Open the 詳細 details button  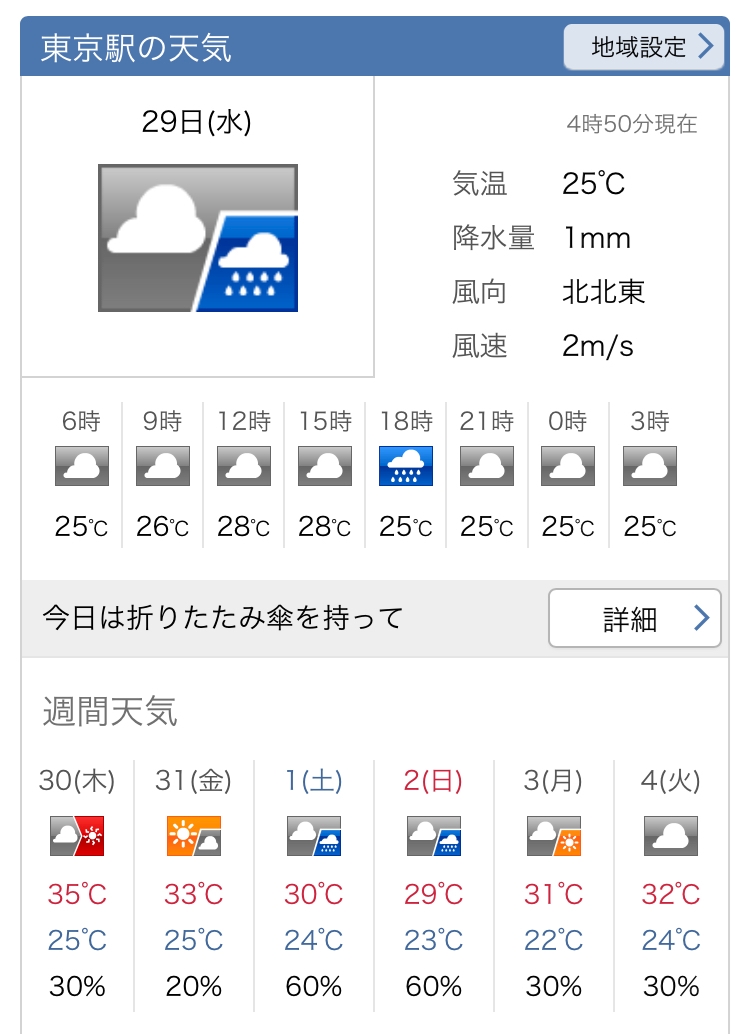pos(635,618)
